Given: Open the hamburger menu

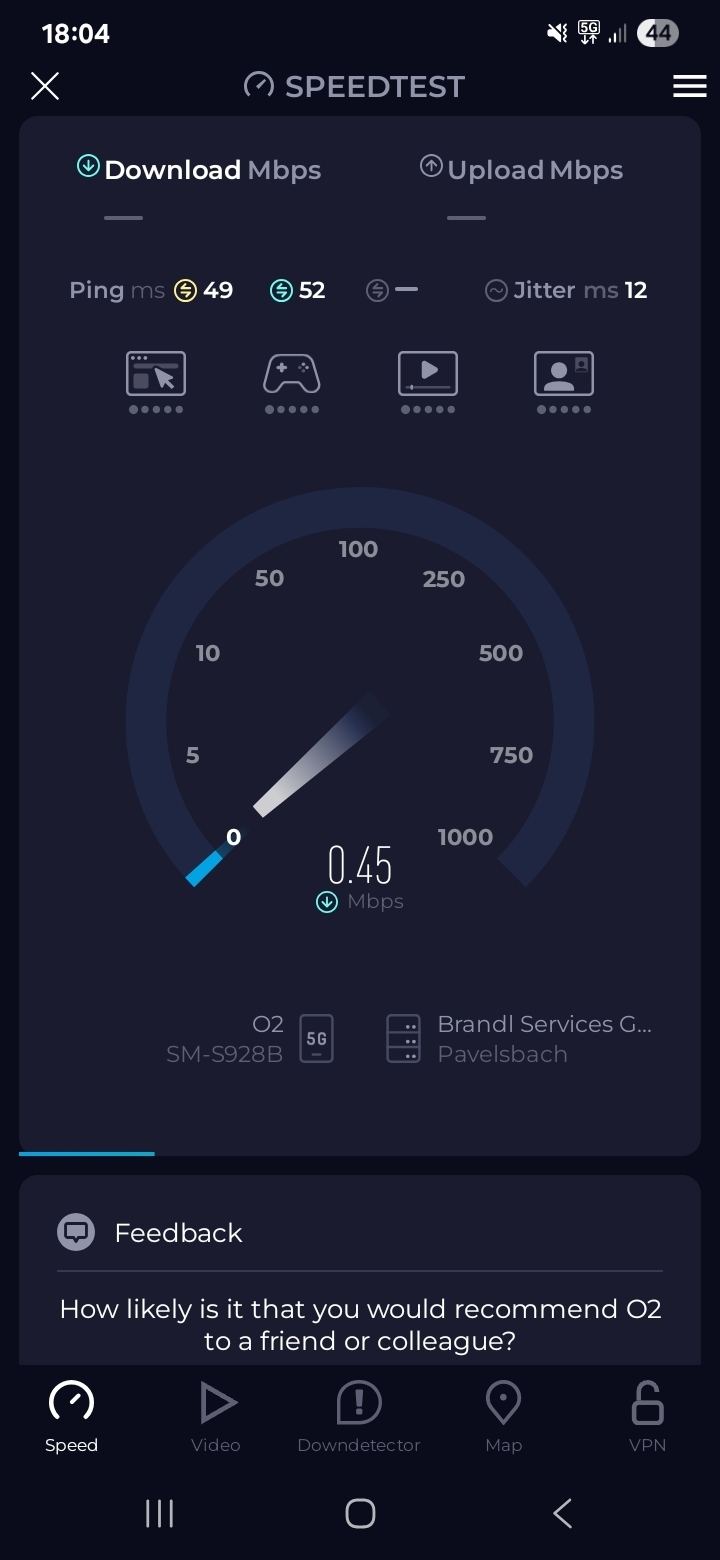Looking at the screenshot, I should pos(690,86).
